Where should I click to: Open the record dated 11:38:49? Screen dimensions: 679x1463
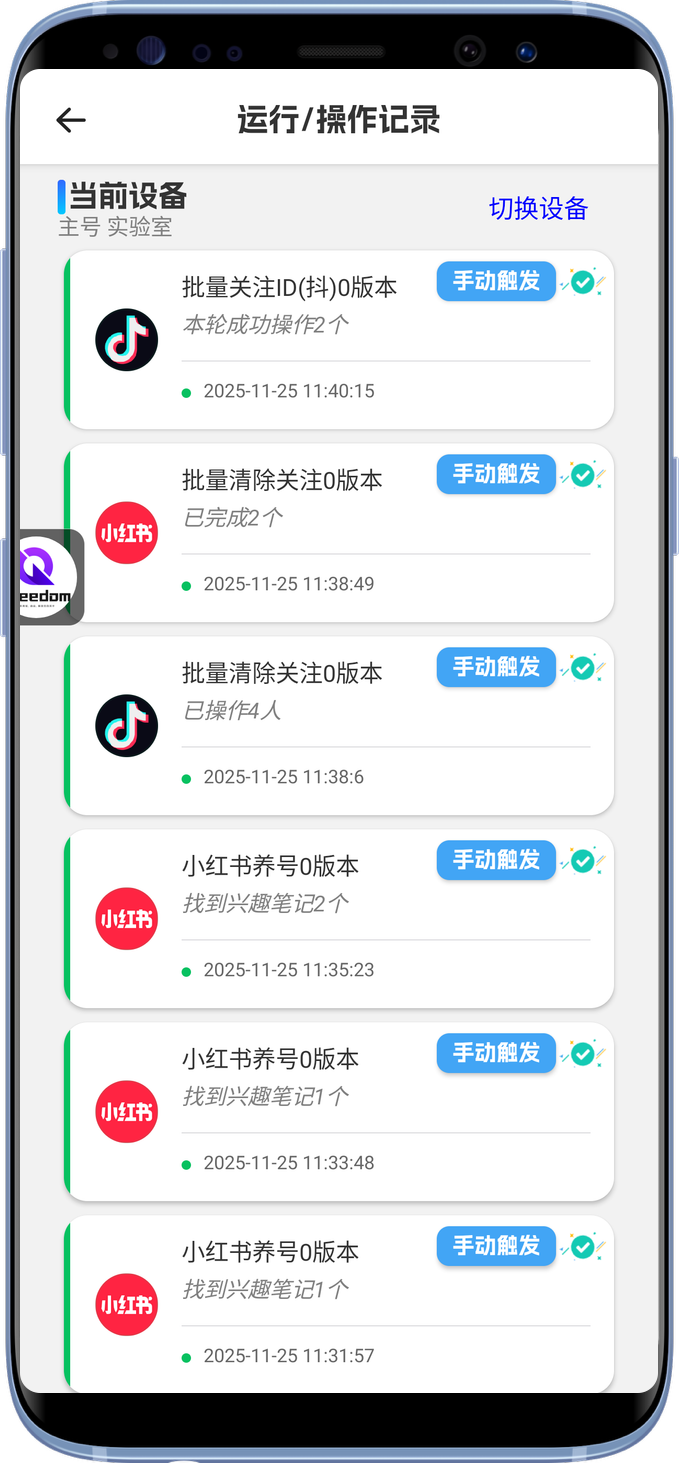click(338, 533)
